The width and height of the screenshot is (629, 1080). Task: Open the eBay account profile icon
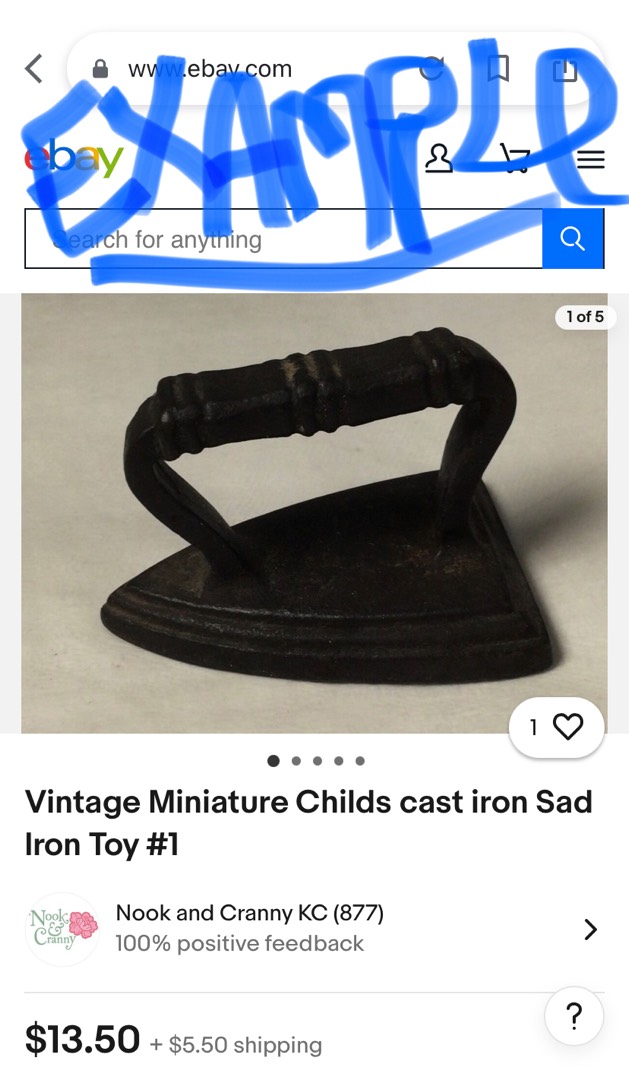click(438, 158)
